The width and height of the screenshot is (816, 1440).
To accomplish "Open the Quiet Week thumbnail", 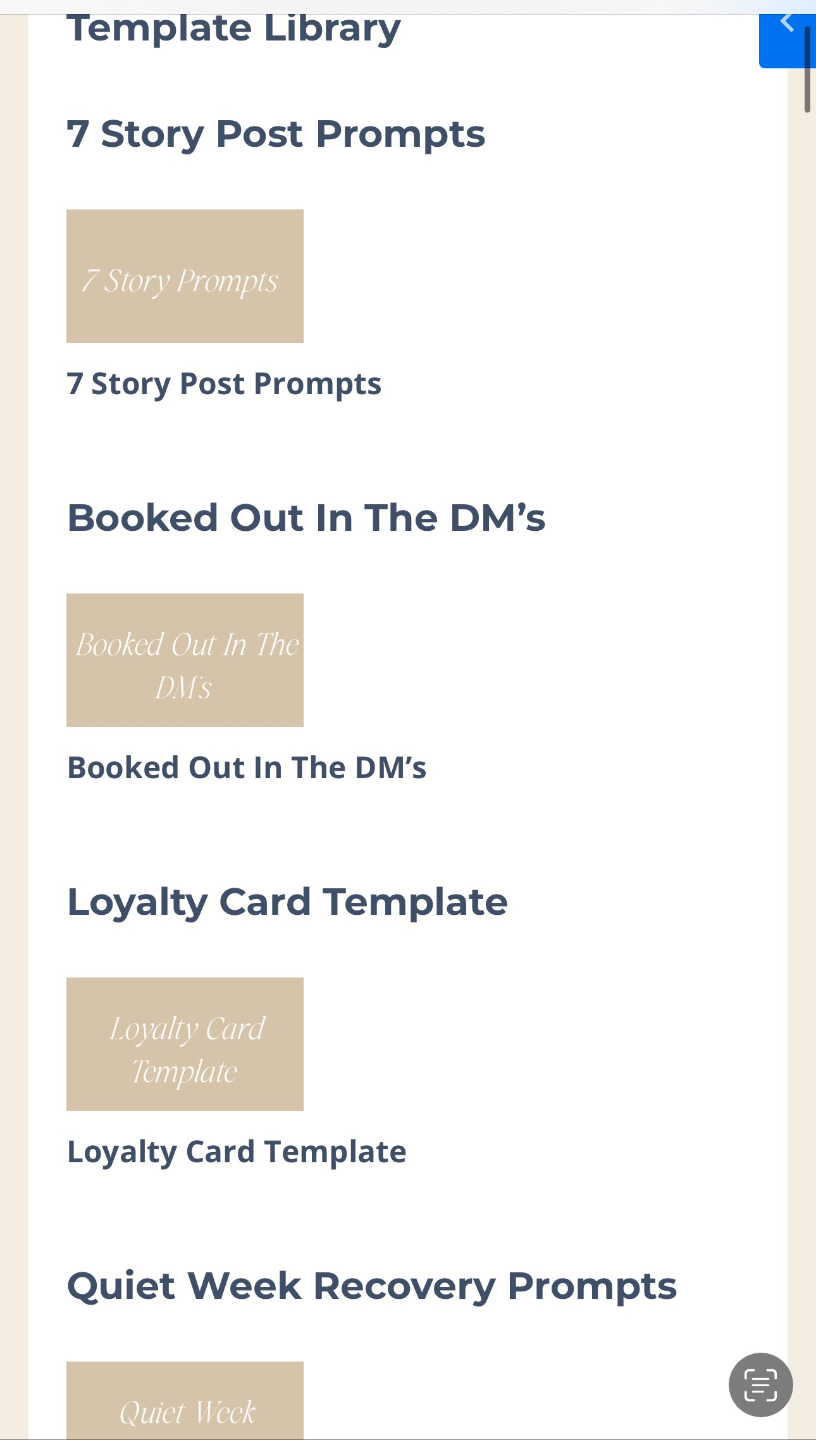I will 185,1402.
